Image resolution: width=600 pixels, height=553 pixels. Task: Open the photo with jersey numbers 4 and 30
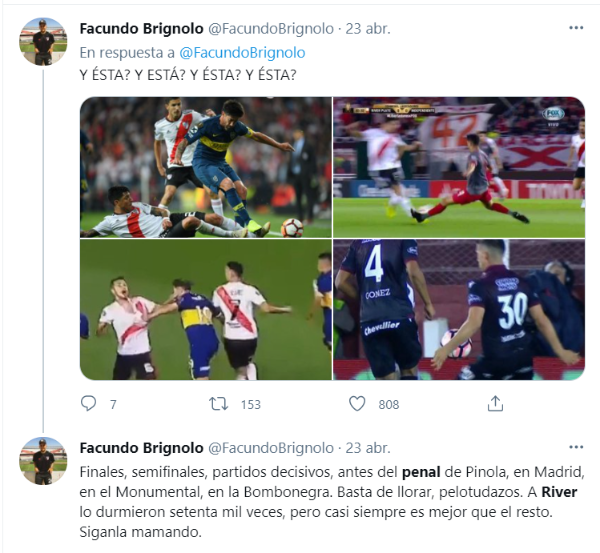point(459,310)
